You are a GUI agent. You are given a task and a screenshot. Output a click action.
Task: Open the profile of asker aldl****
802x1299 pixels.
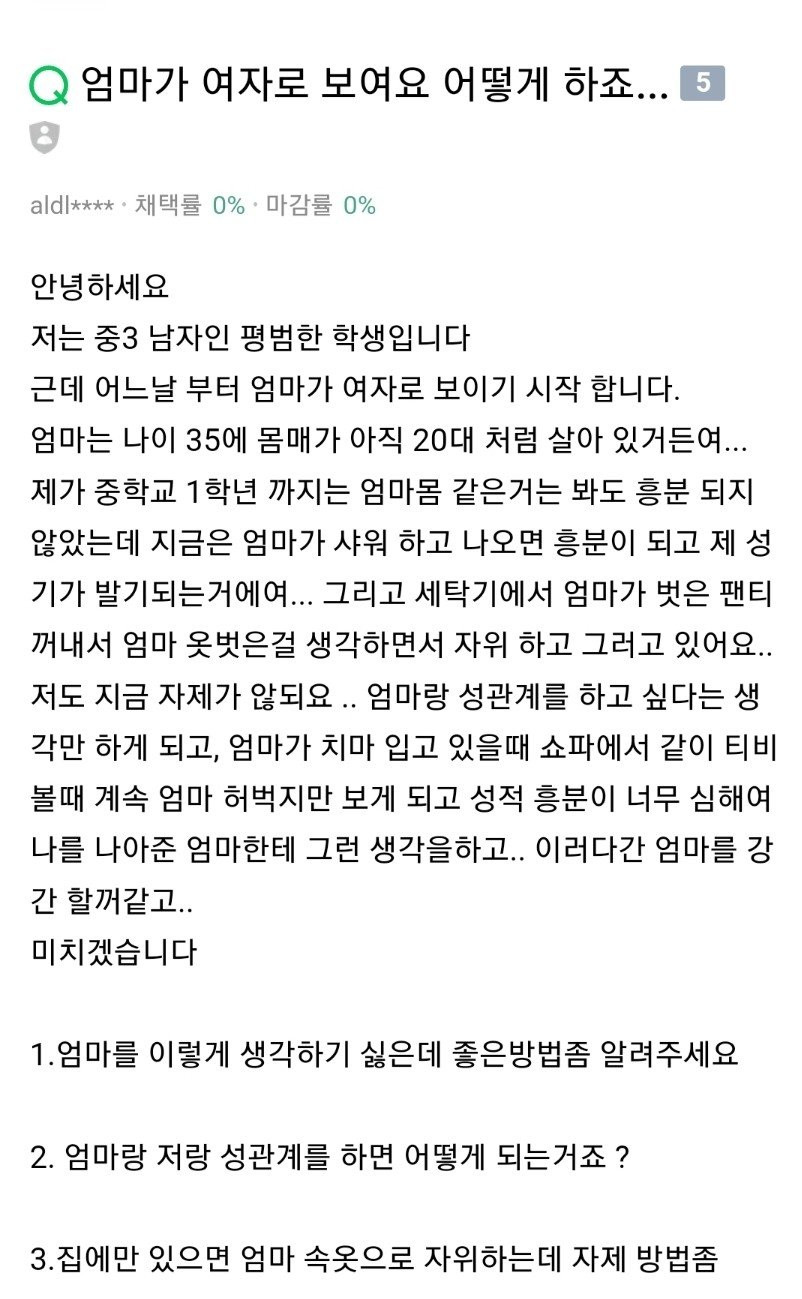[x=72, y=206]
